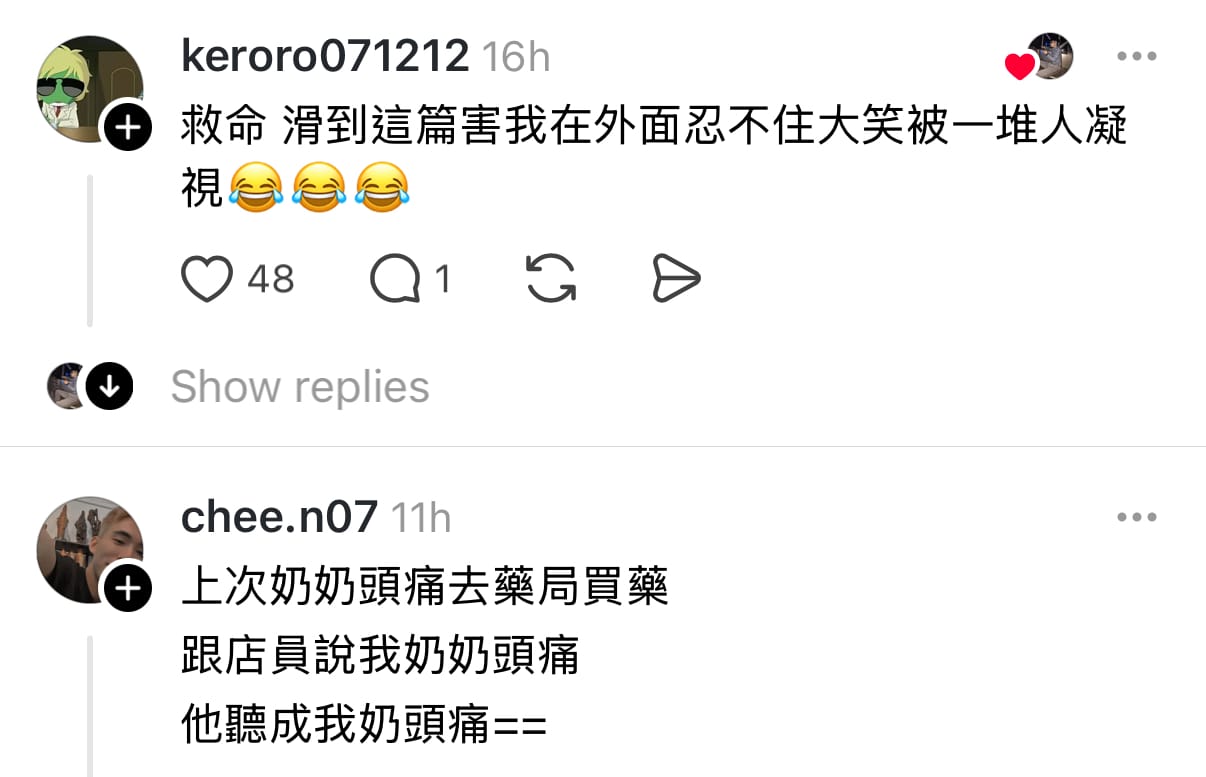Open keroro071212's profile from username
This screenshot has width=1206, height=777.
(325, 57)
